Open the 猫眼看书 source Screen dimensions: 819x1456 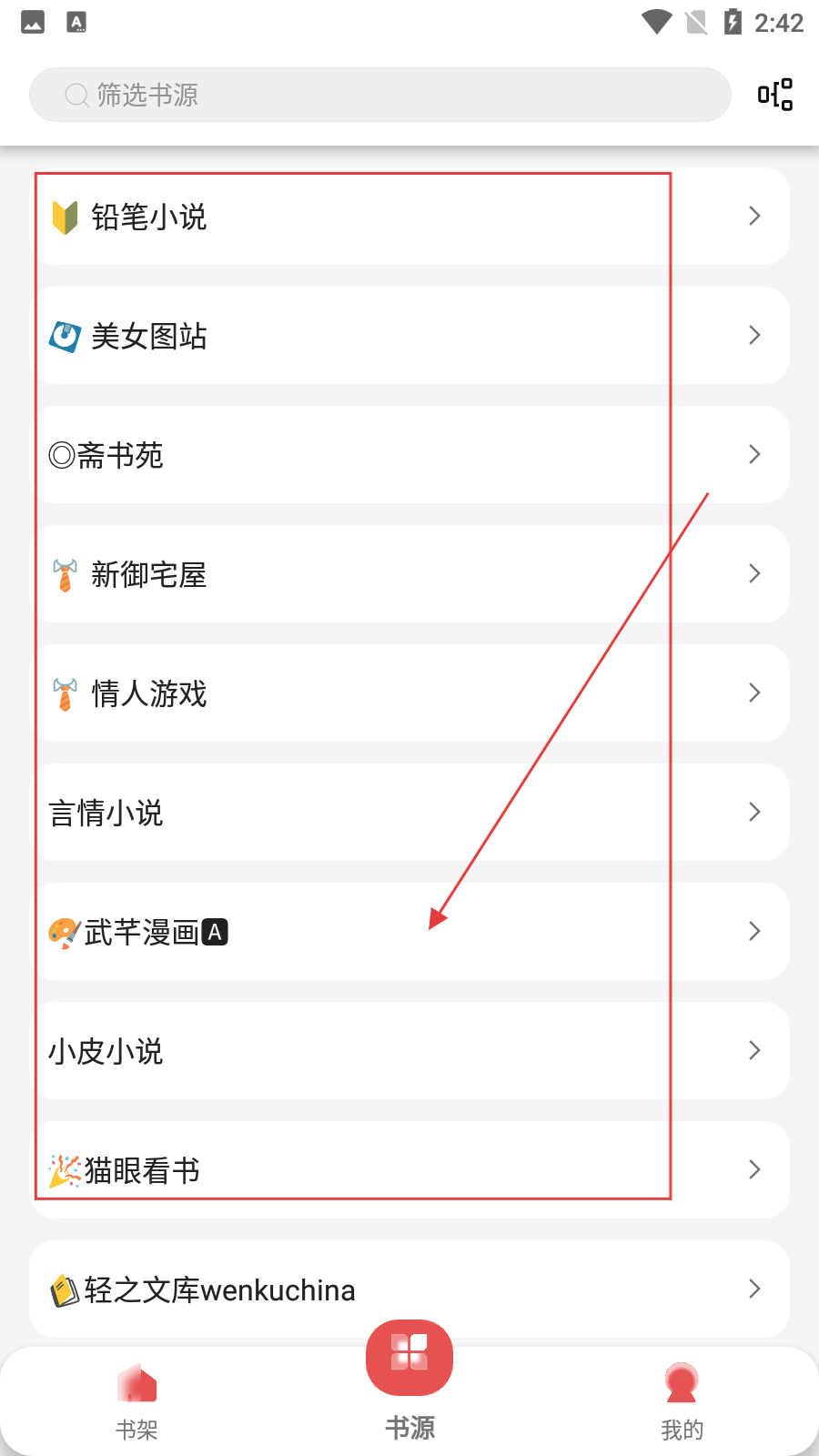[x=409, y=1170]
